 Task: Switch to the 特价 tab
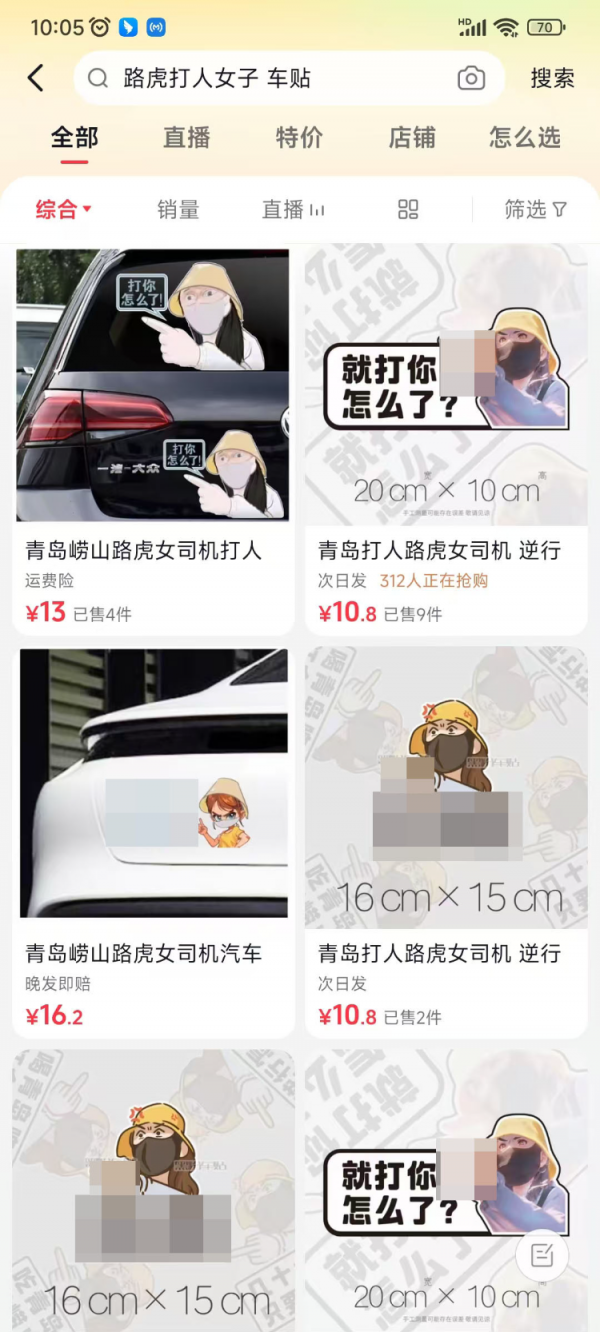click(299, 137)
